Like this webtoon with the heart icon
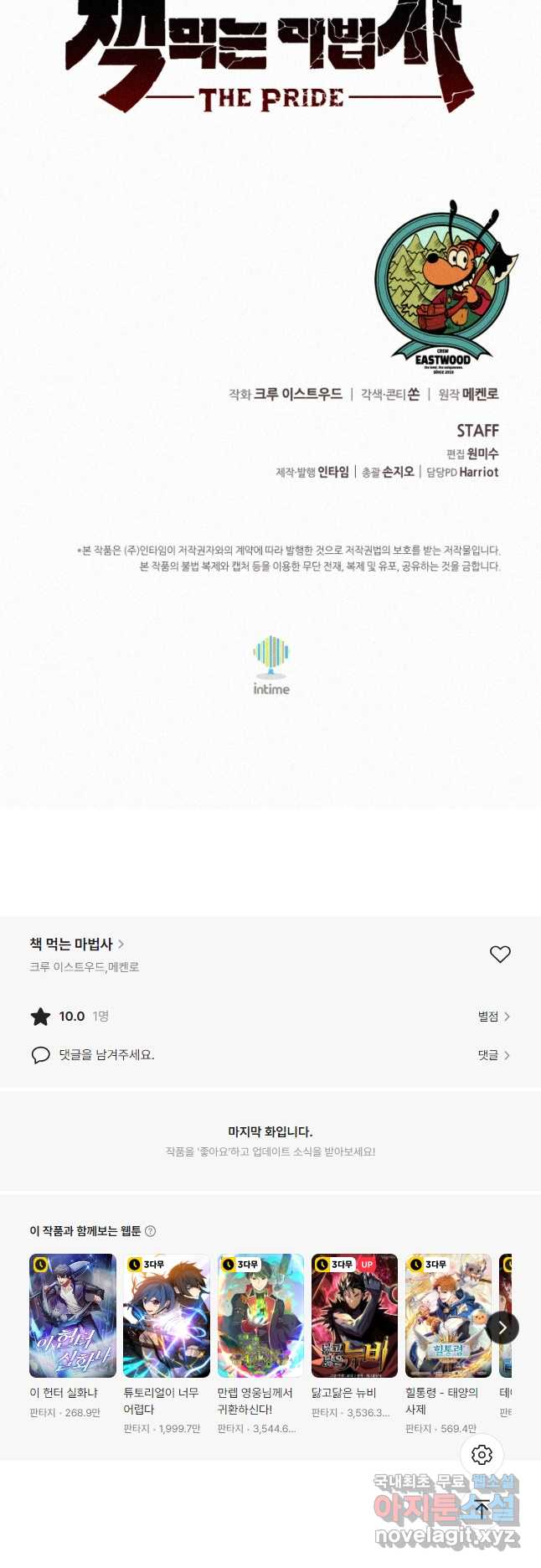 click(500, 954)
